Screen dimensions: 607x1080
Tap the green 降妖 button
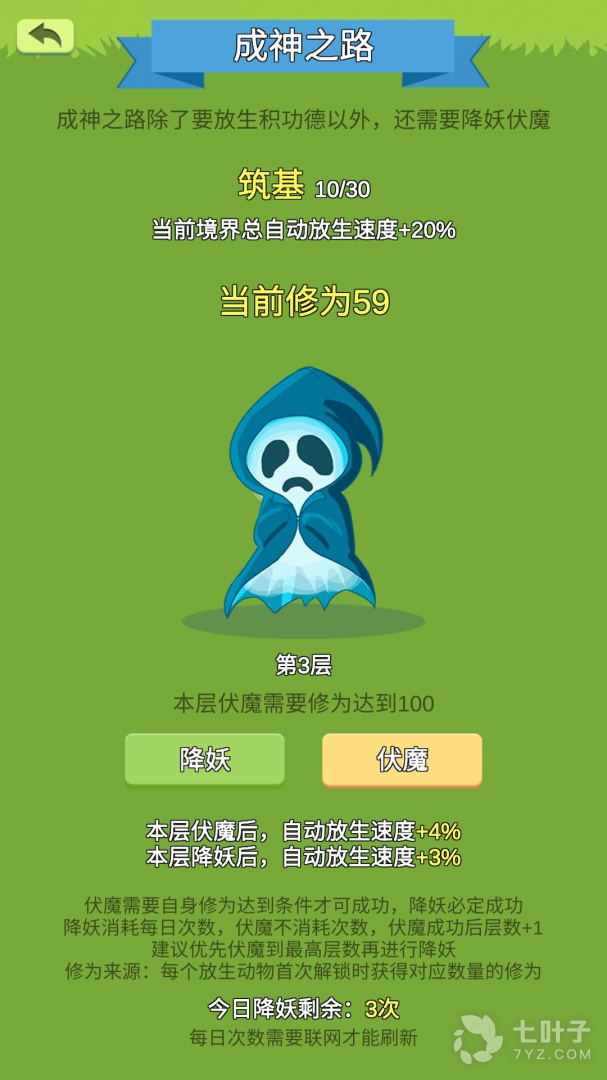point(205,759)
